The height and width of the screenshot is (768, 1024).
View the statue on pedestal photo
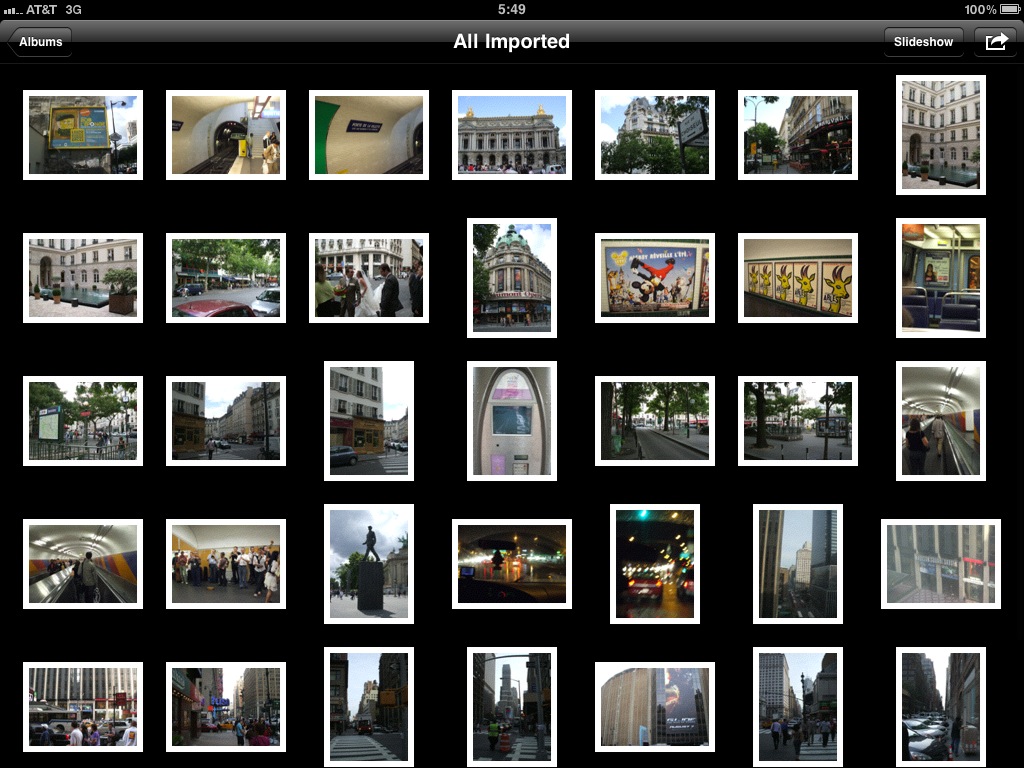pyautogui.click(x=369, y=564)
